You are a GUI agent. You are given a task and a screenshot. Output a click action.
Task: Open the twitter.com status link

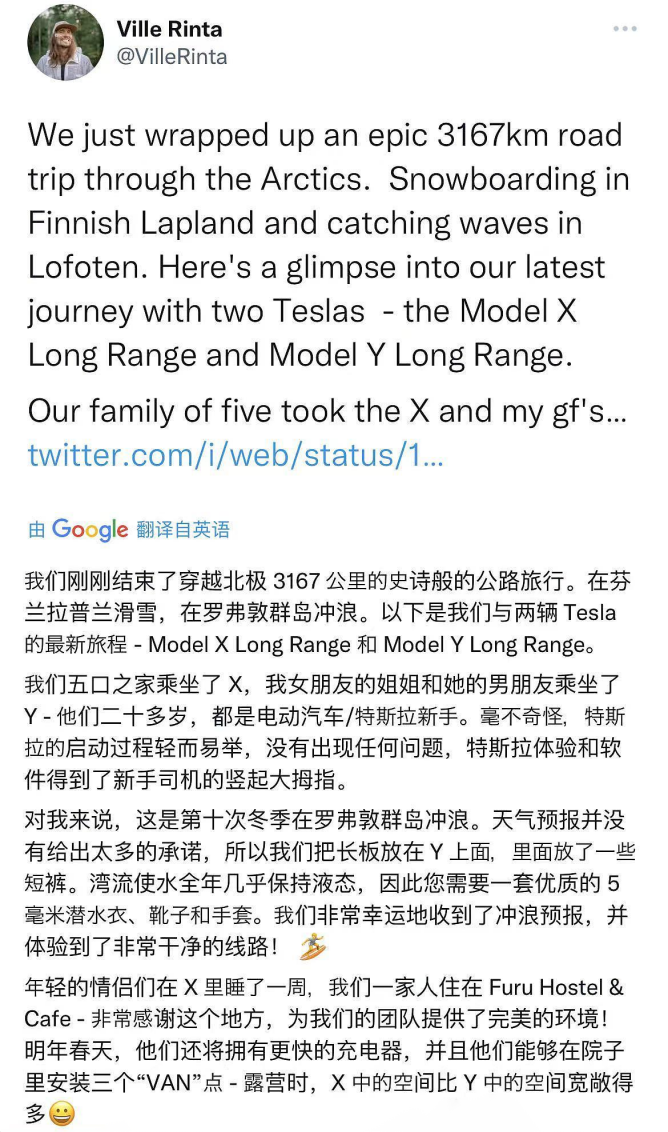234,455
